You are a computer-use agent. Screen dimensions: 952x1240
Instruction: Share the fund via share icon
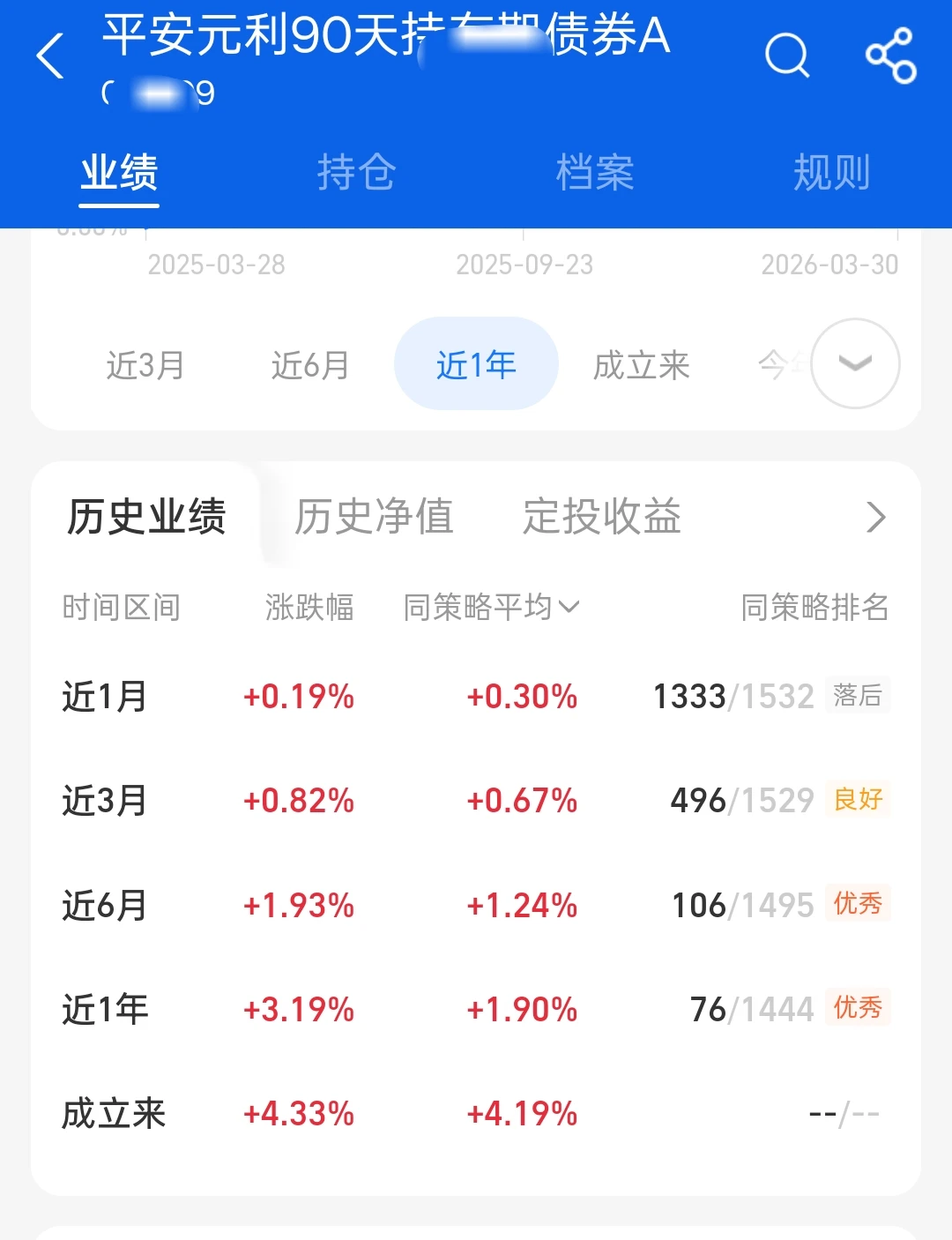click(889, 56)
